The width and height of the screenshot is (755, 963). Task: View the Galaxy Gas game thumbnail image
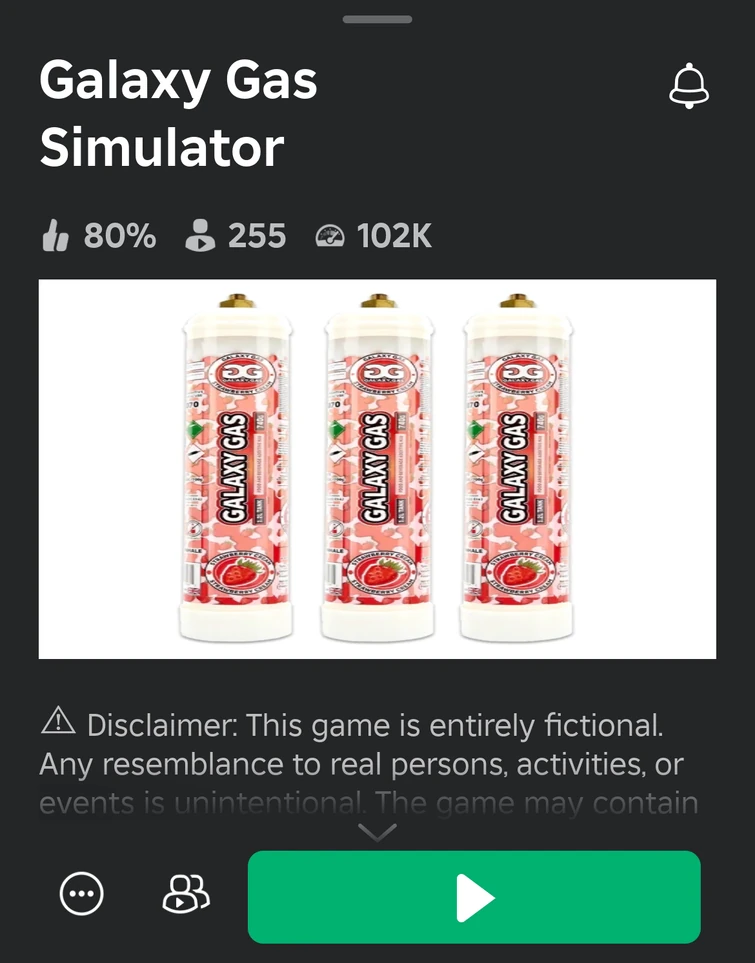click(377, 469)
